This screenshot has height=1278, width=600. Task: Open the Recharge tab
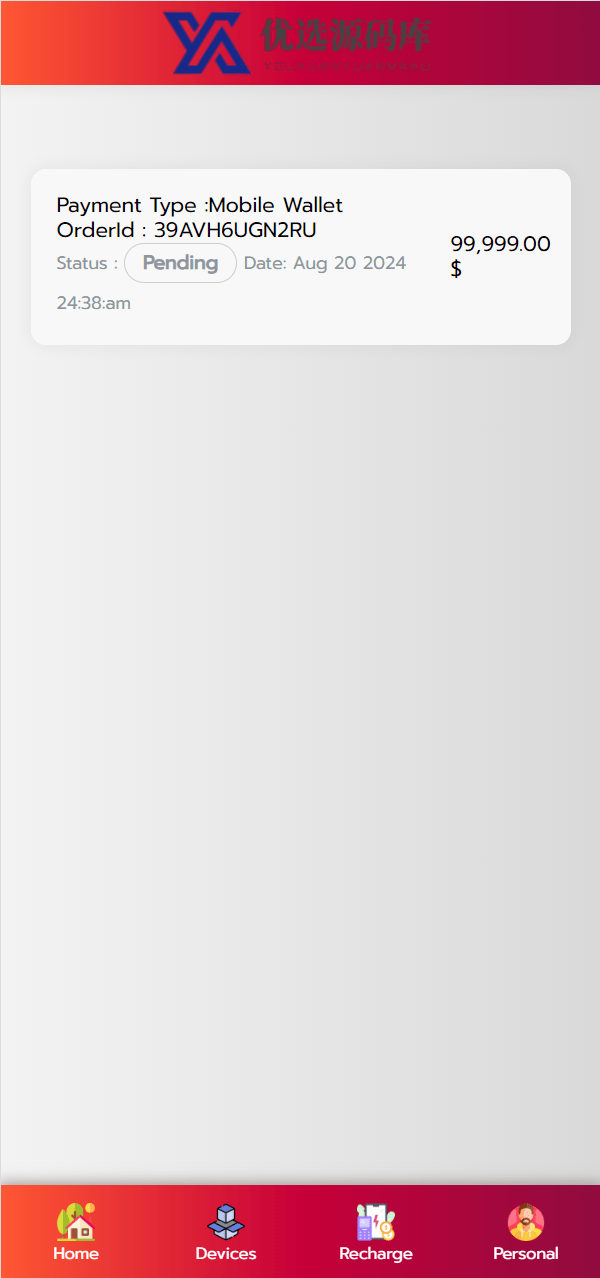(376, 1232)
